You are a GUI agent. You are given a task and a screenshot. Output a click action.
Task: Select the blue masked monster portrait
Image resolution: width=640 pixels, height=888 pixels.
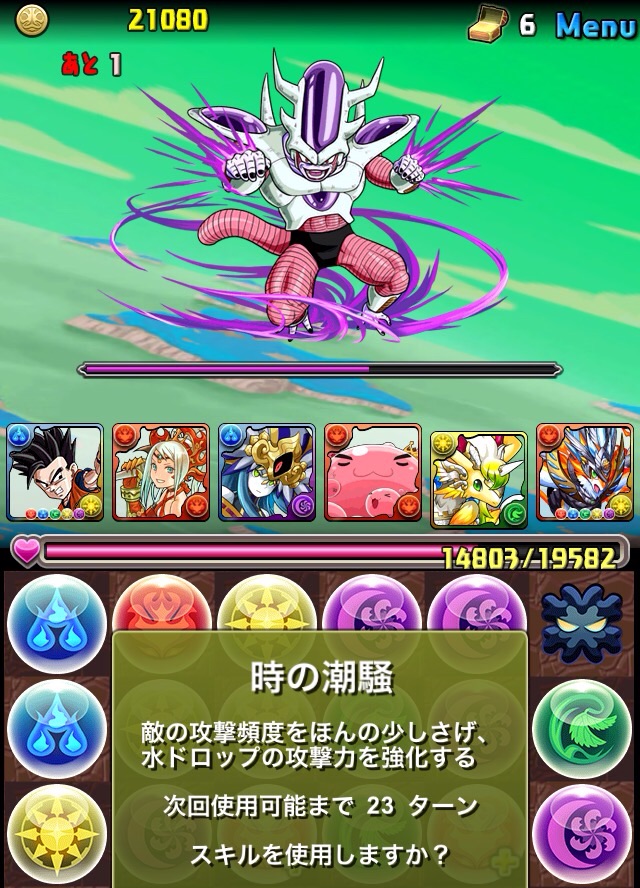coord(266,472)
